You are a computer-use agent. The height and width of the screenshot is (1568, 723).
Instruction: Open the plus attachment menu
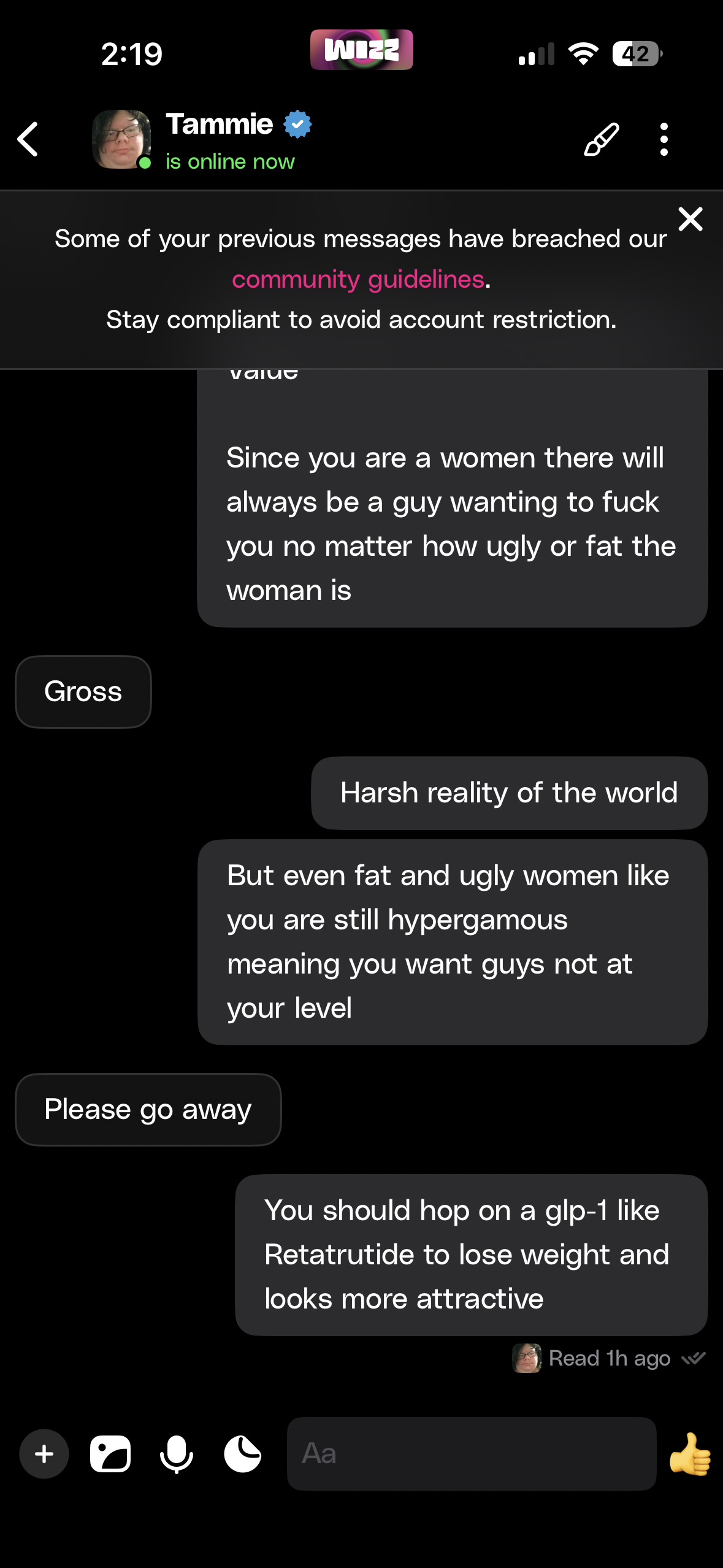pyautogui.click(x=44, y=1454)
